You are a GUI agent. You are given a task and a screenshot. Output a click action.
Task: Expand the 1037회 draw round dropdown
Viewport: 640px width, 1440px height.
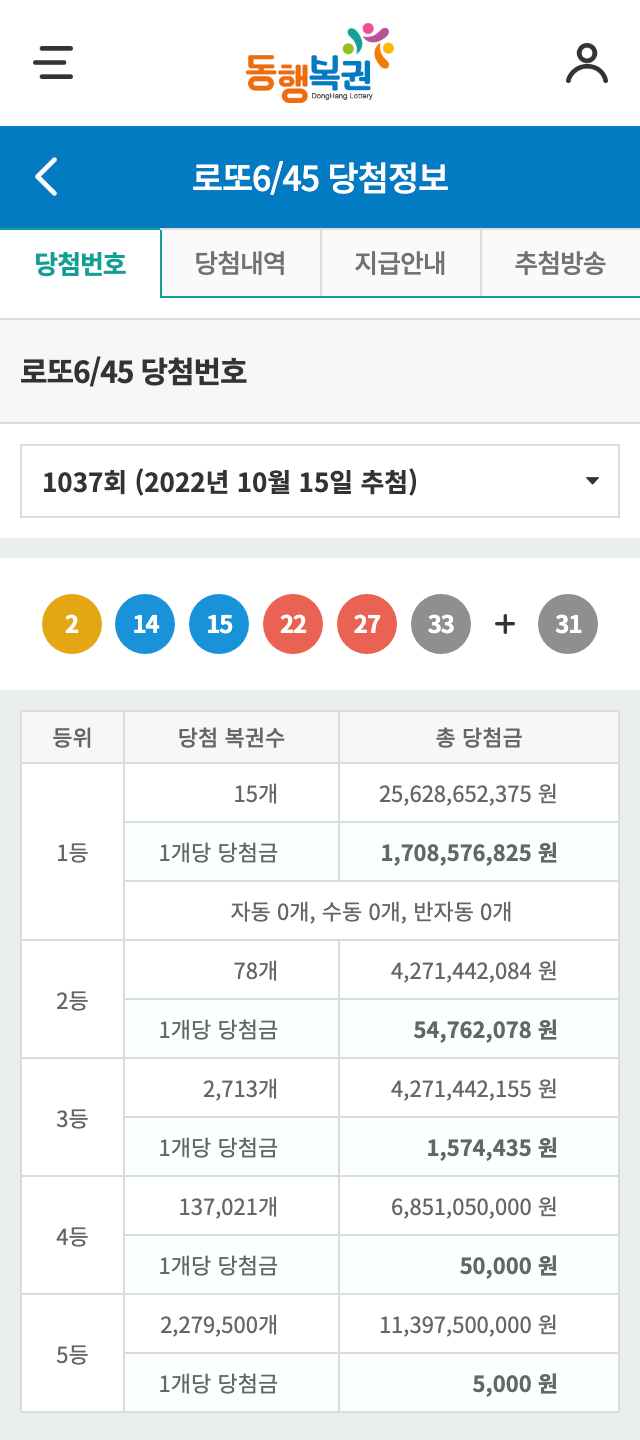pos(320,482)
